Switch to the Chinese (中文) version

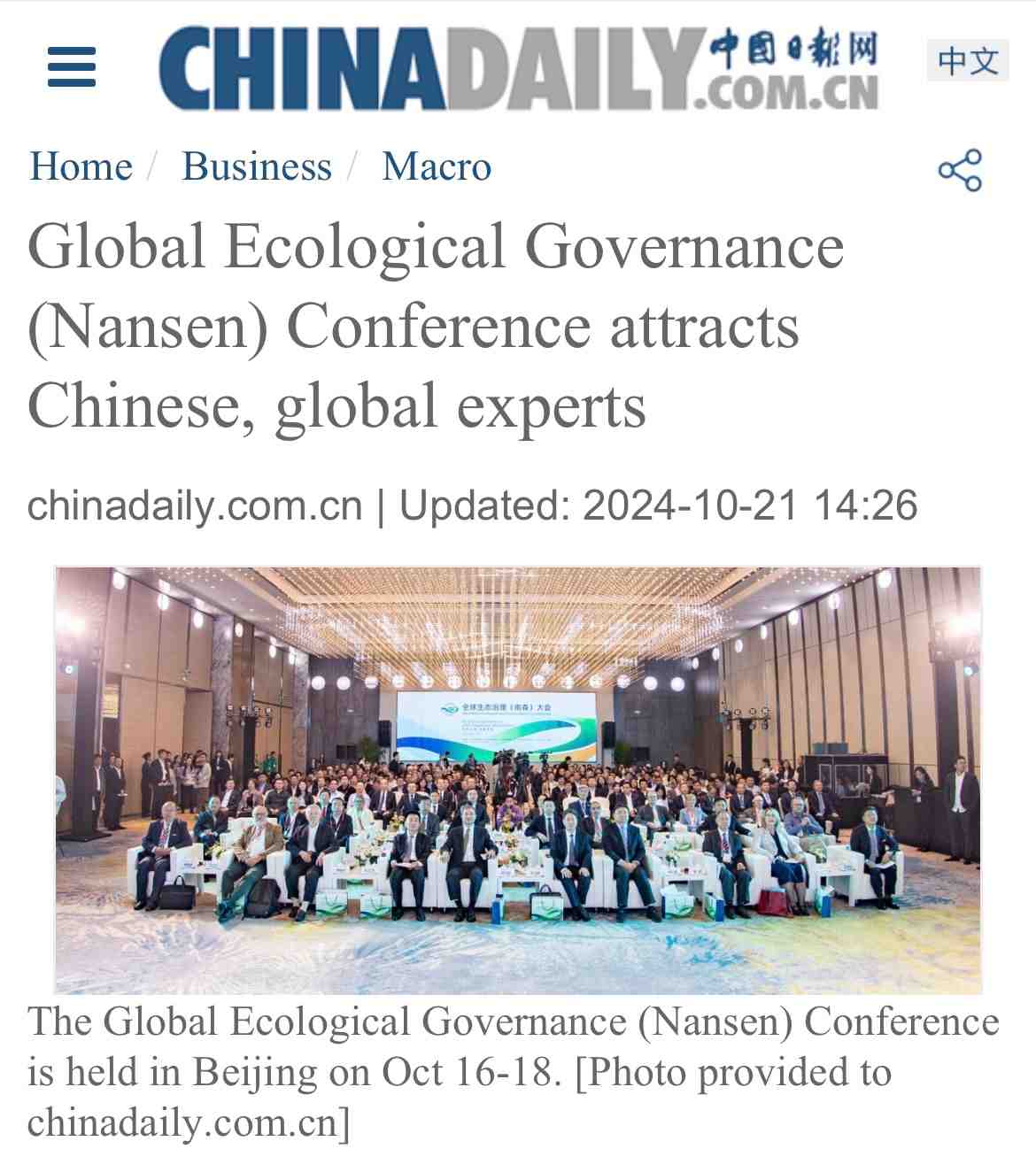pos(968,61)
